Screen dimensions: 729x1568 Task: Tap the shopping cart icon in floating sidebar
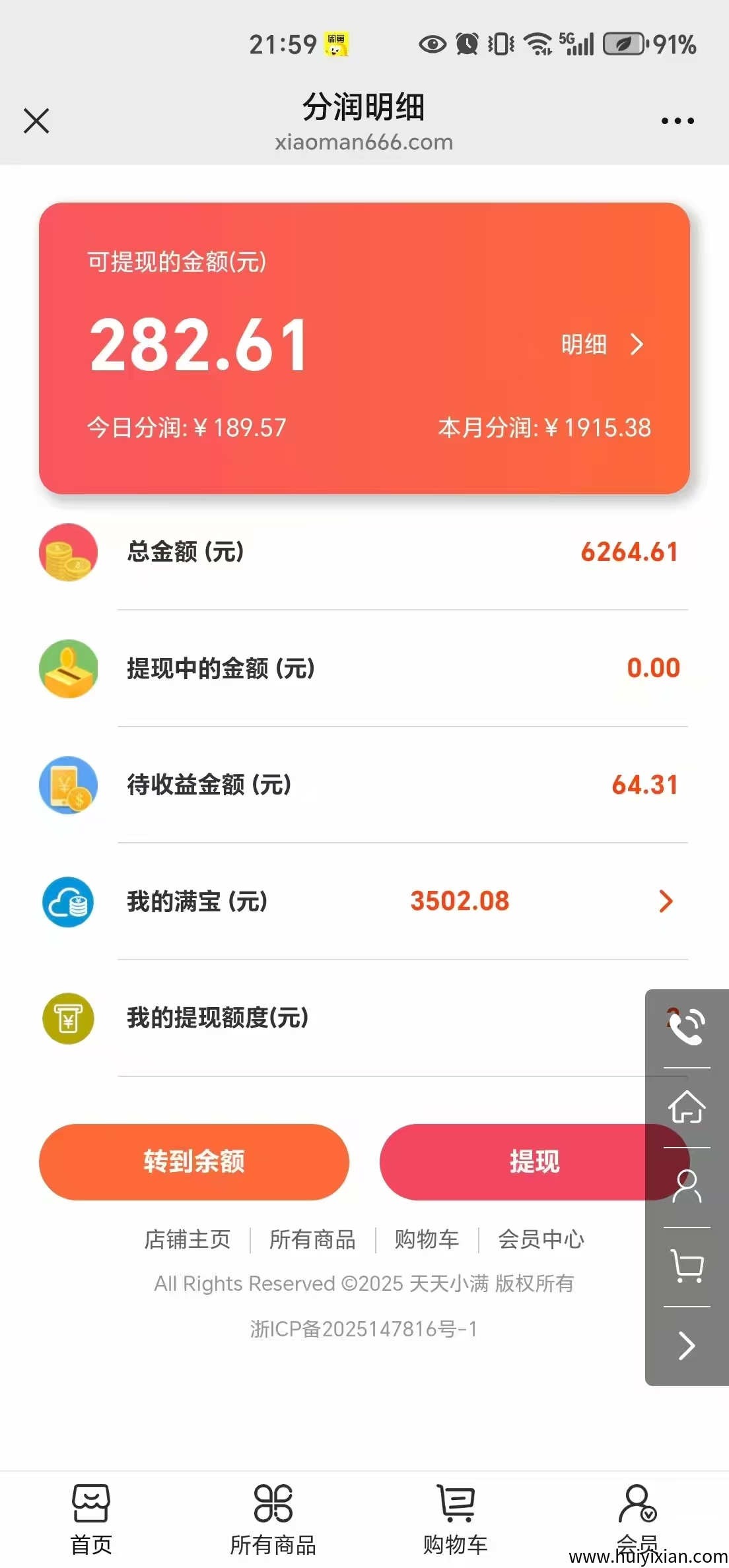[687, 1262]
